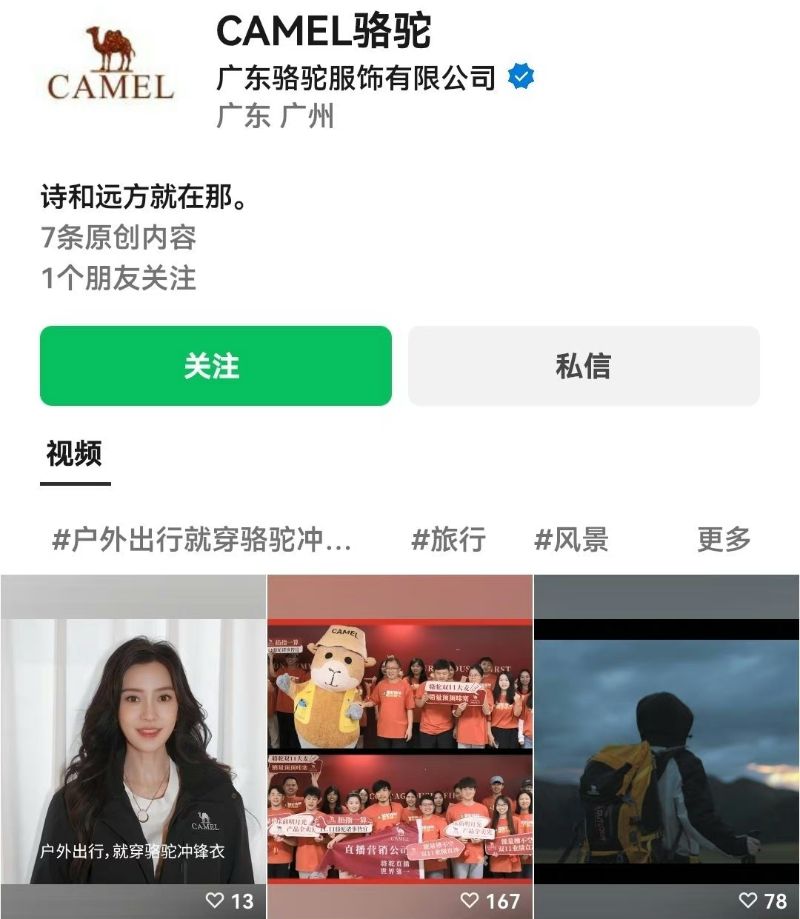Switch to the 视频 tab
The width and height of the screenshot is (800, 919).
point(74,454)
